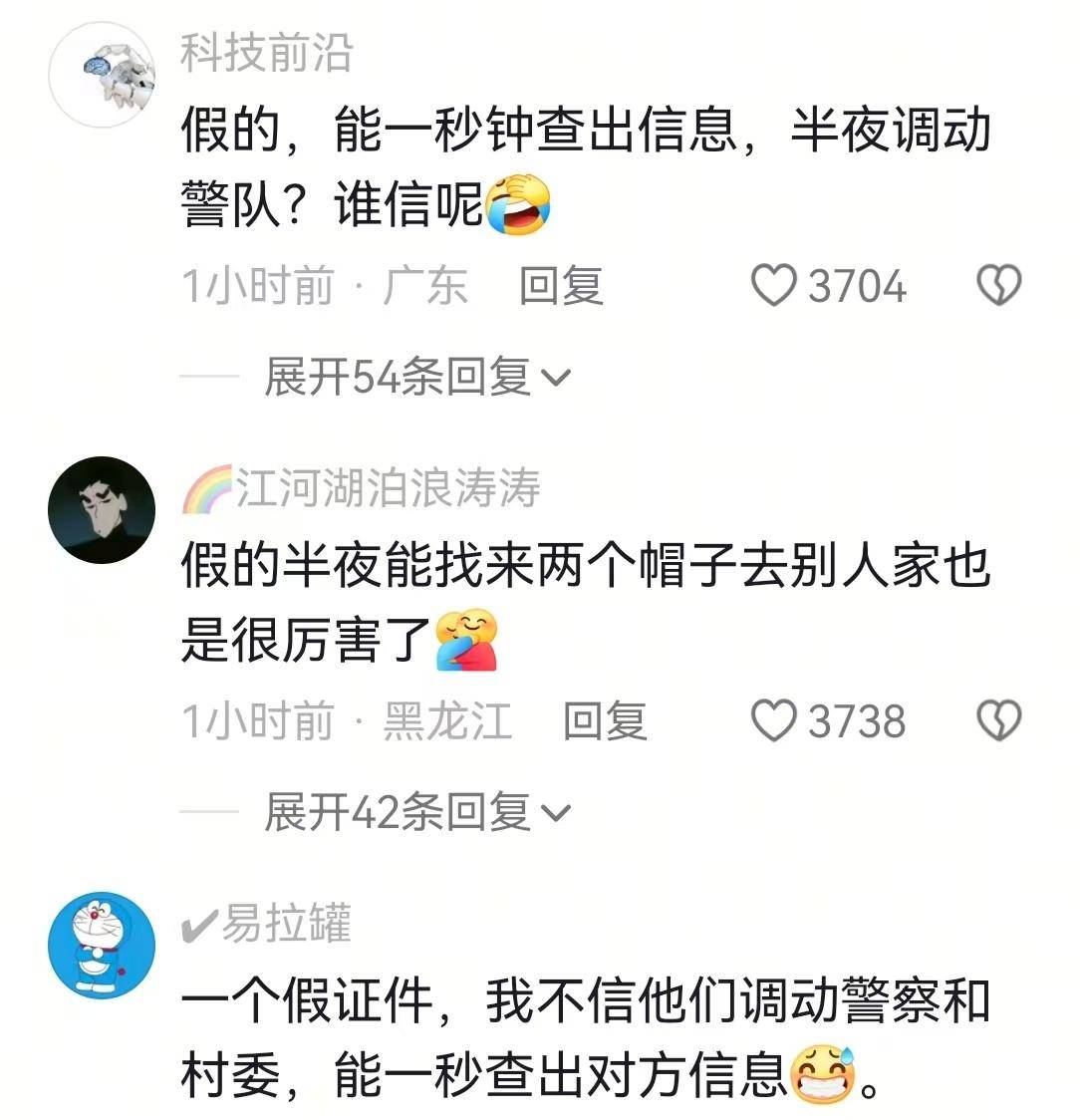Open username 易拉罐

(x=284, y=925)
